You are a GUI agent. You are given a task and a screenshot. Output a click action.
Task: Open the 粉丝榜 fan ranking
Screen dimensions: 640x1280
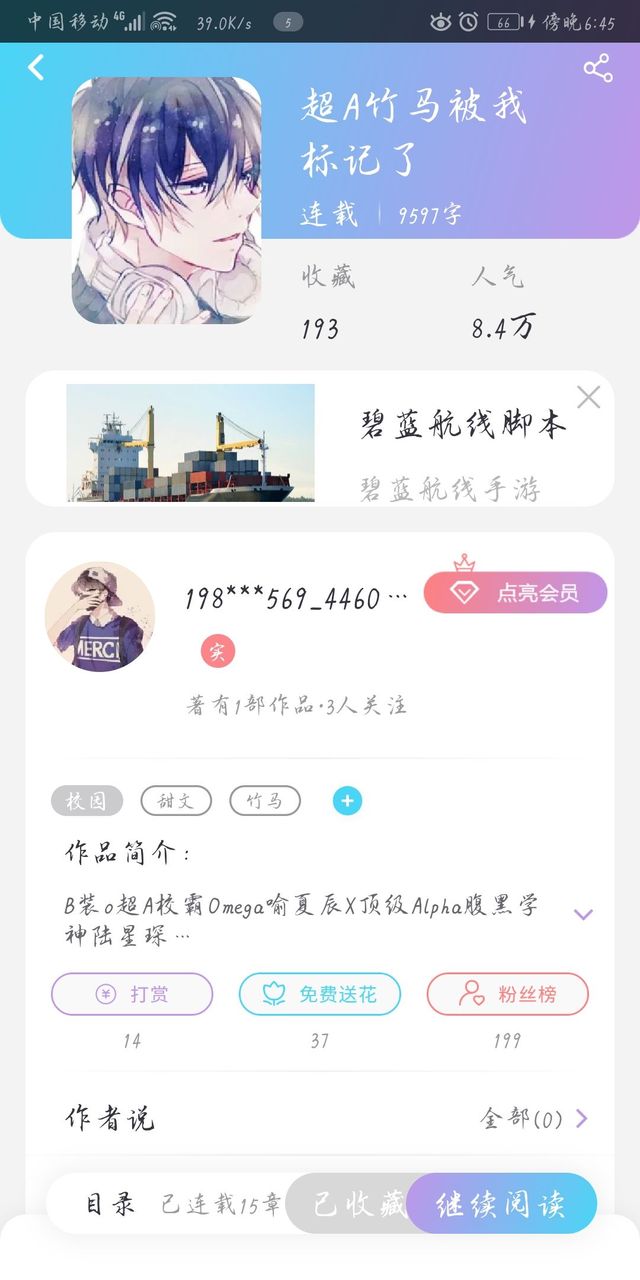[x=507, y=994]
